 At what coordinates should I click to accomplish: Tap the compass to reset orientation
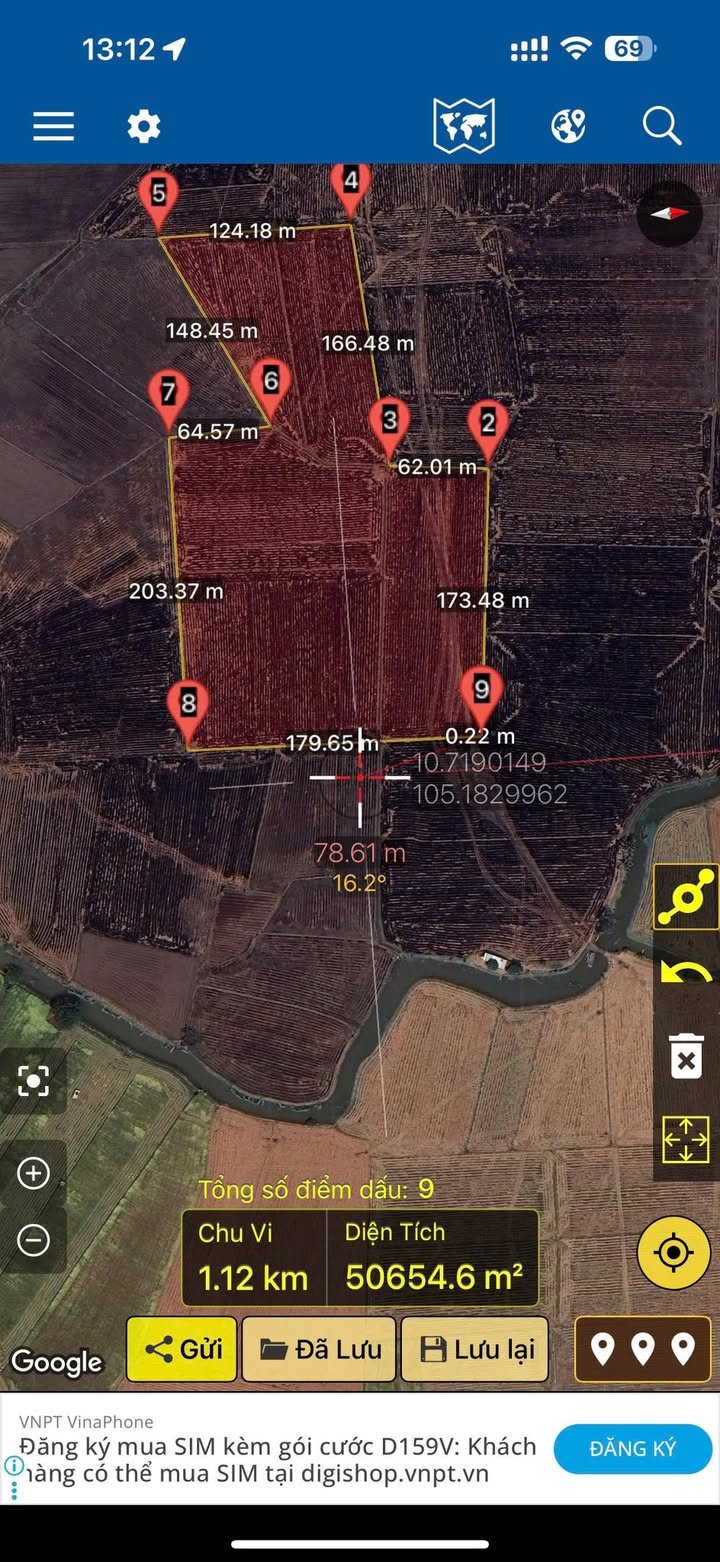coord(669,213)
